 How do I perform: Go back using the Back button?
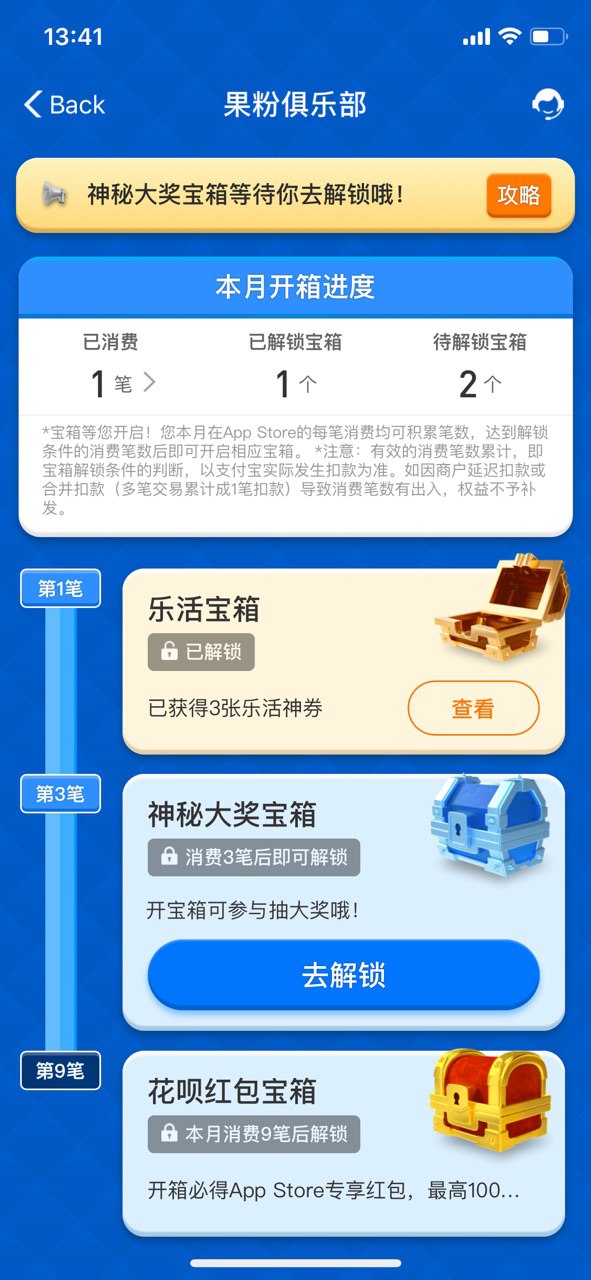(64, 104)
